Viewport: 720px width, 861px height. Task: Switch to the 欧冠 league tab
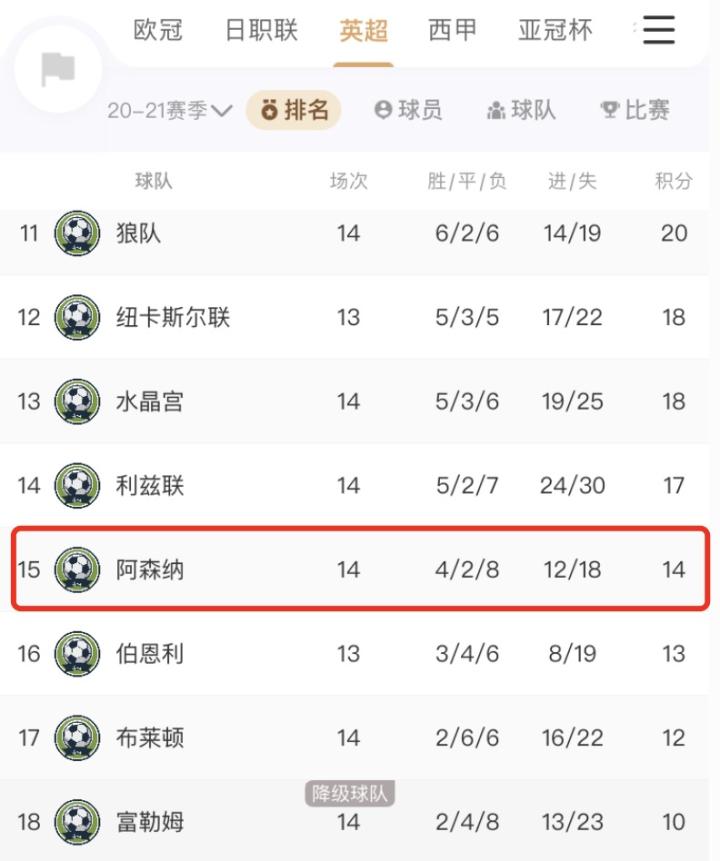[x=158, y=30]
